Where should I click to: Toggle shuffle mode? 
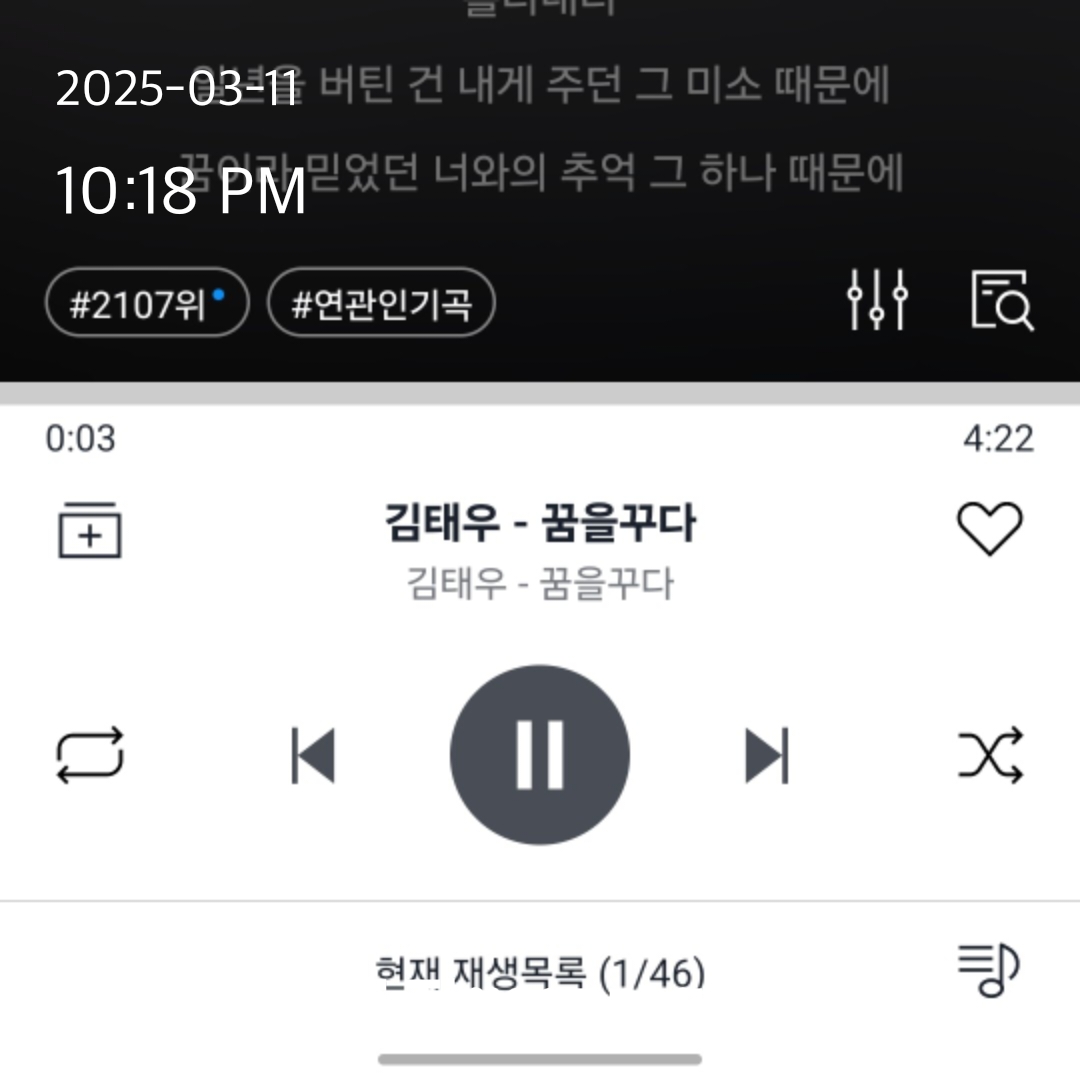point(990,755)
